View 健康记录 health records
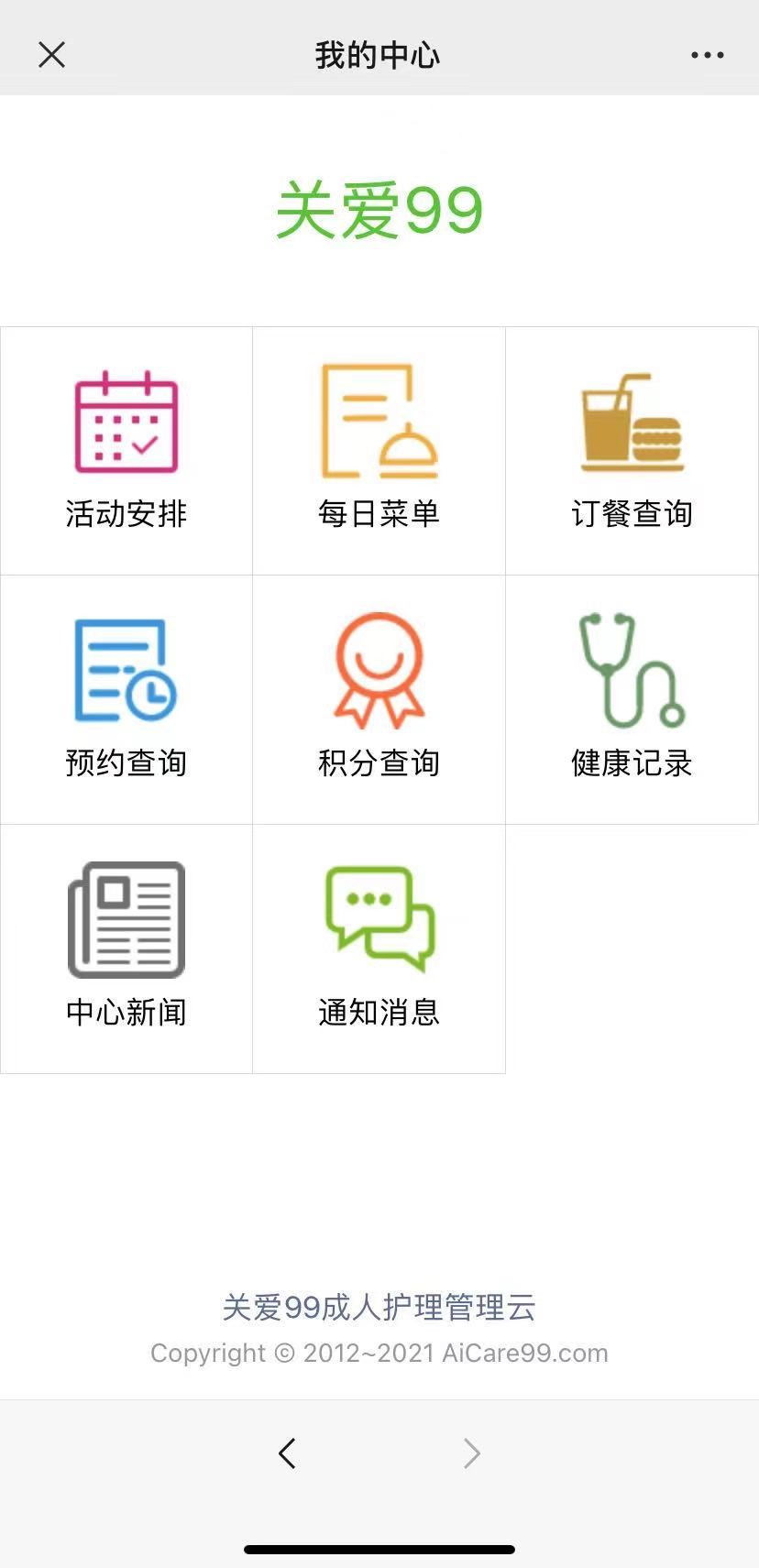 [632, 700]
